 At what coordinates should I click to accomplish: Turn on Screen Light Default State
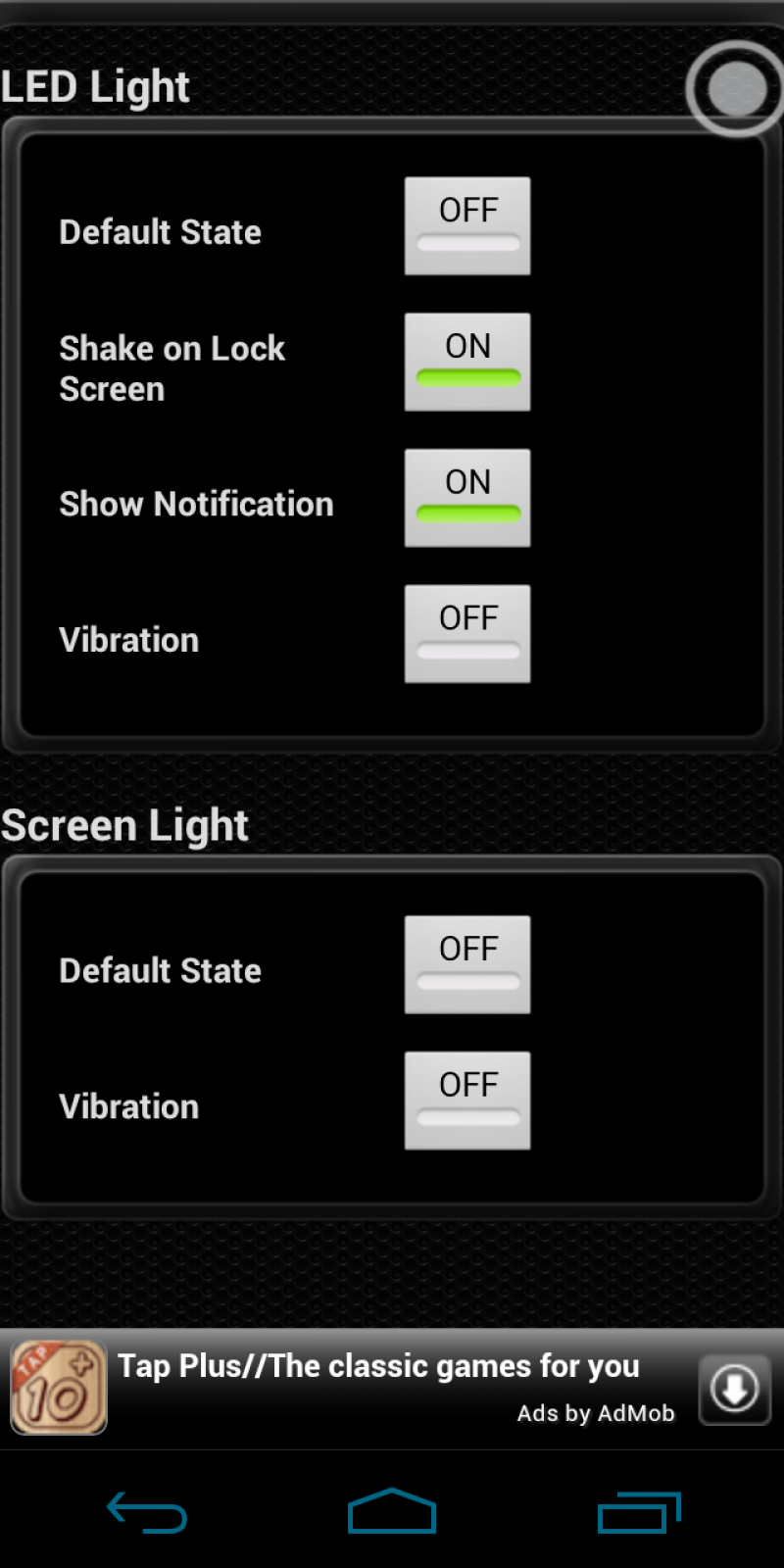[467, 964]
